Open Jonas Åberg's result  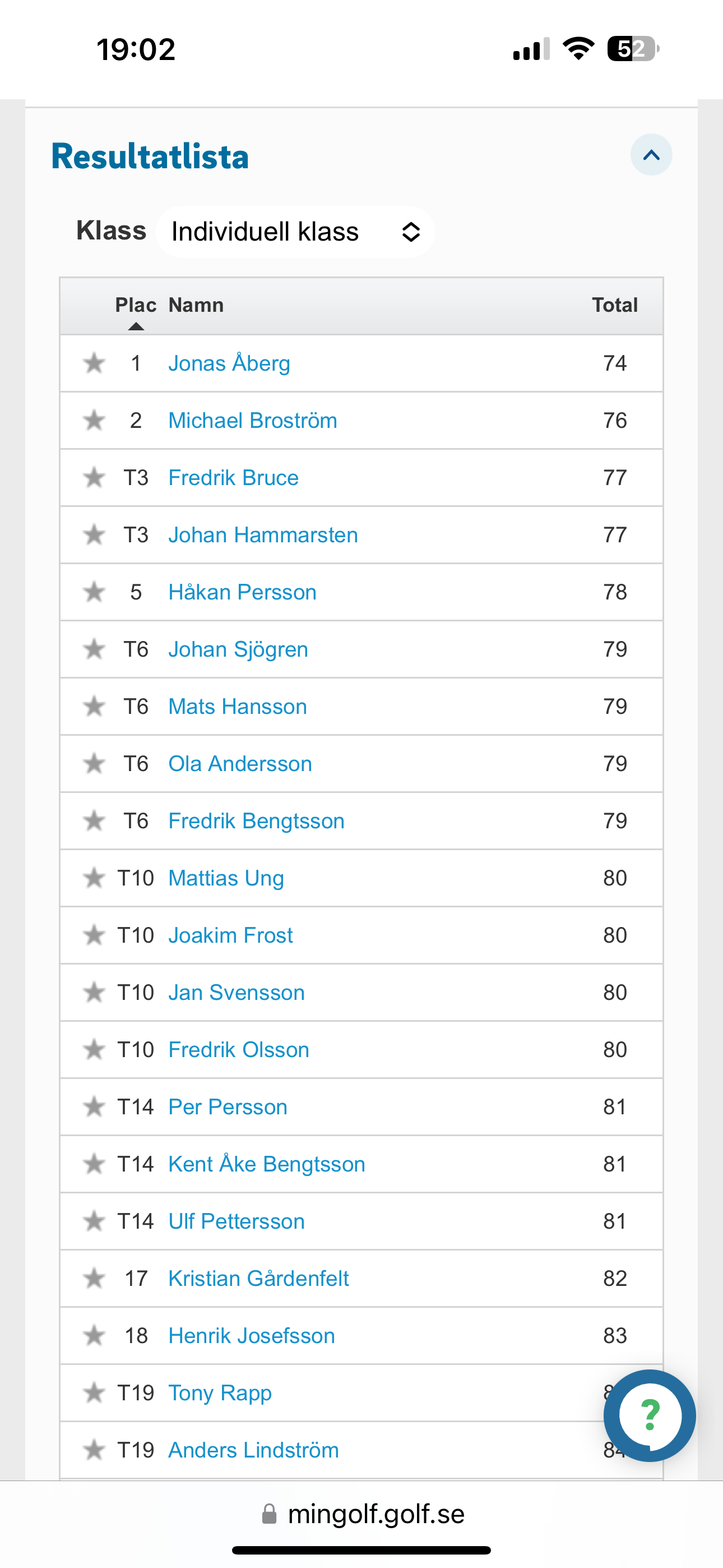click(229, 363)
